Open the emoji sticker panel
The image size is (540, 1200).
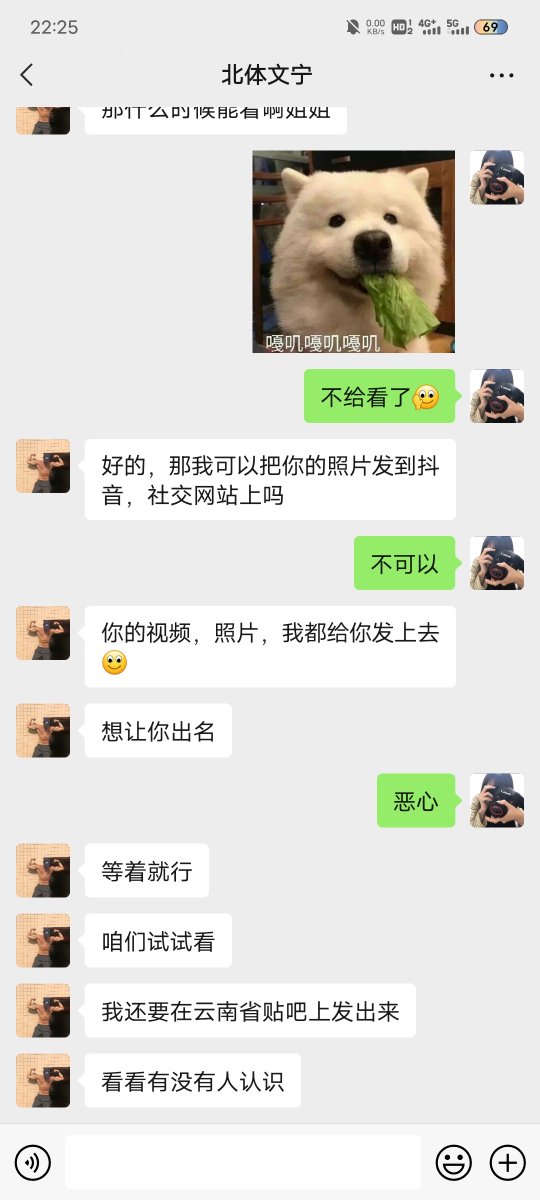coord(454,1162)
